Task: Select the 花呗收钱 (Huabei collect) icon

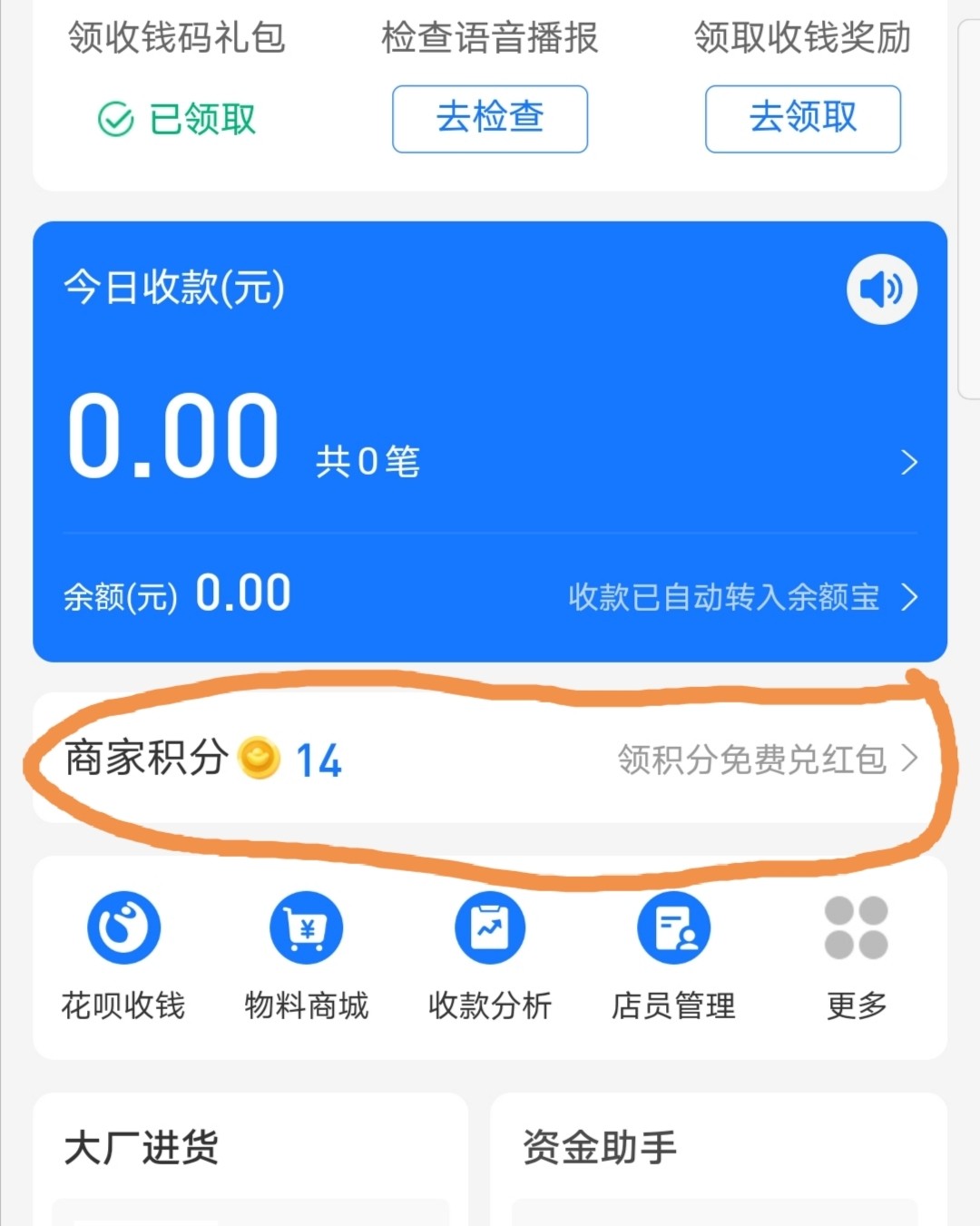Action: (x=123, y=927)
